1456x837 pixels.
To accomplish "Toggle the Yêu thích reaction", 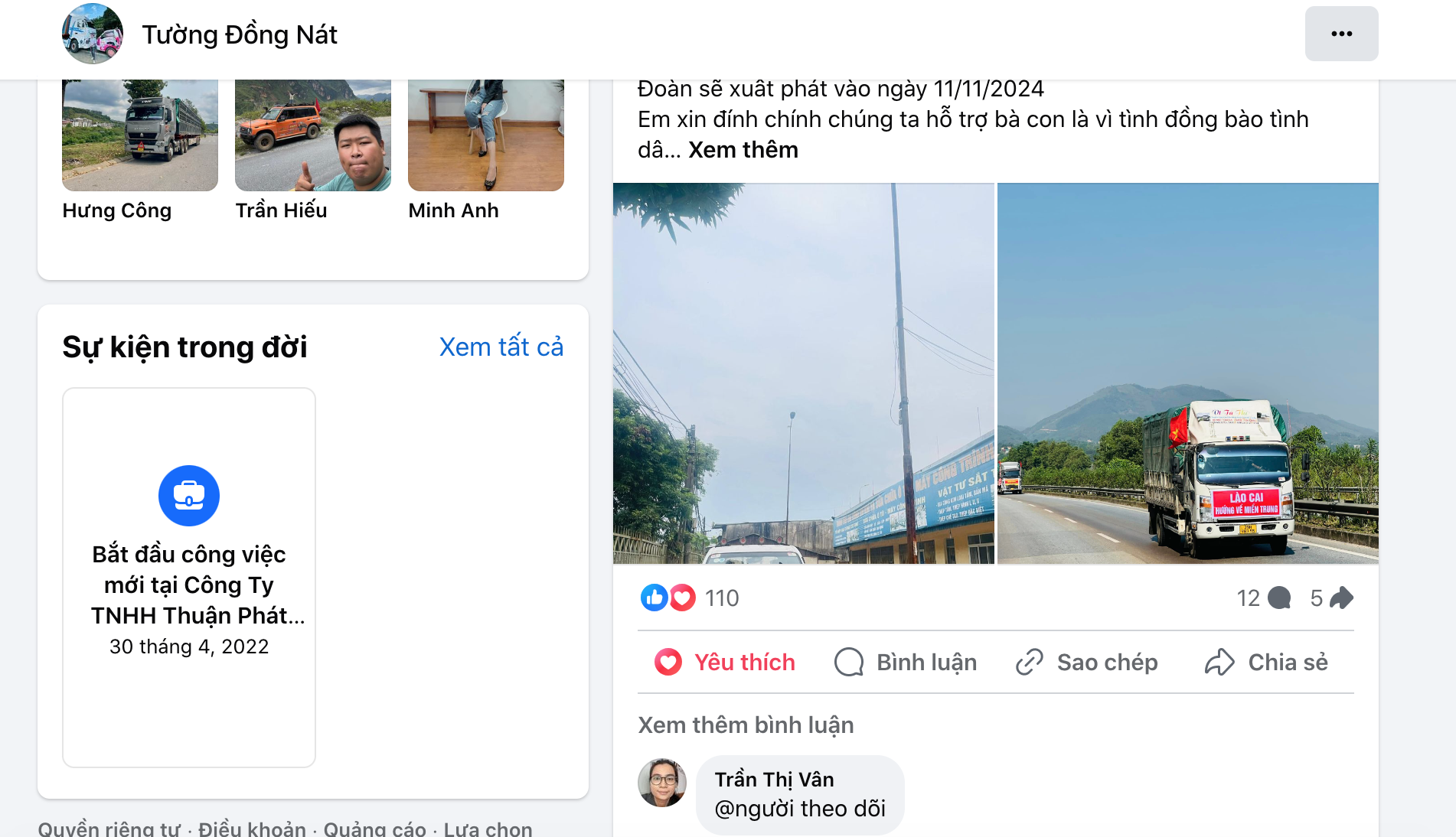I will 725,662.
